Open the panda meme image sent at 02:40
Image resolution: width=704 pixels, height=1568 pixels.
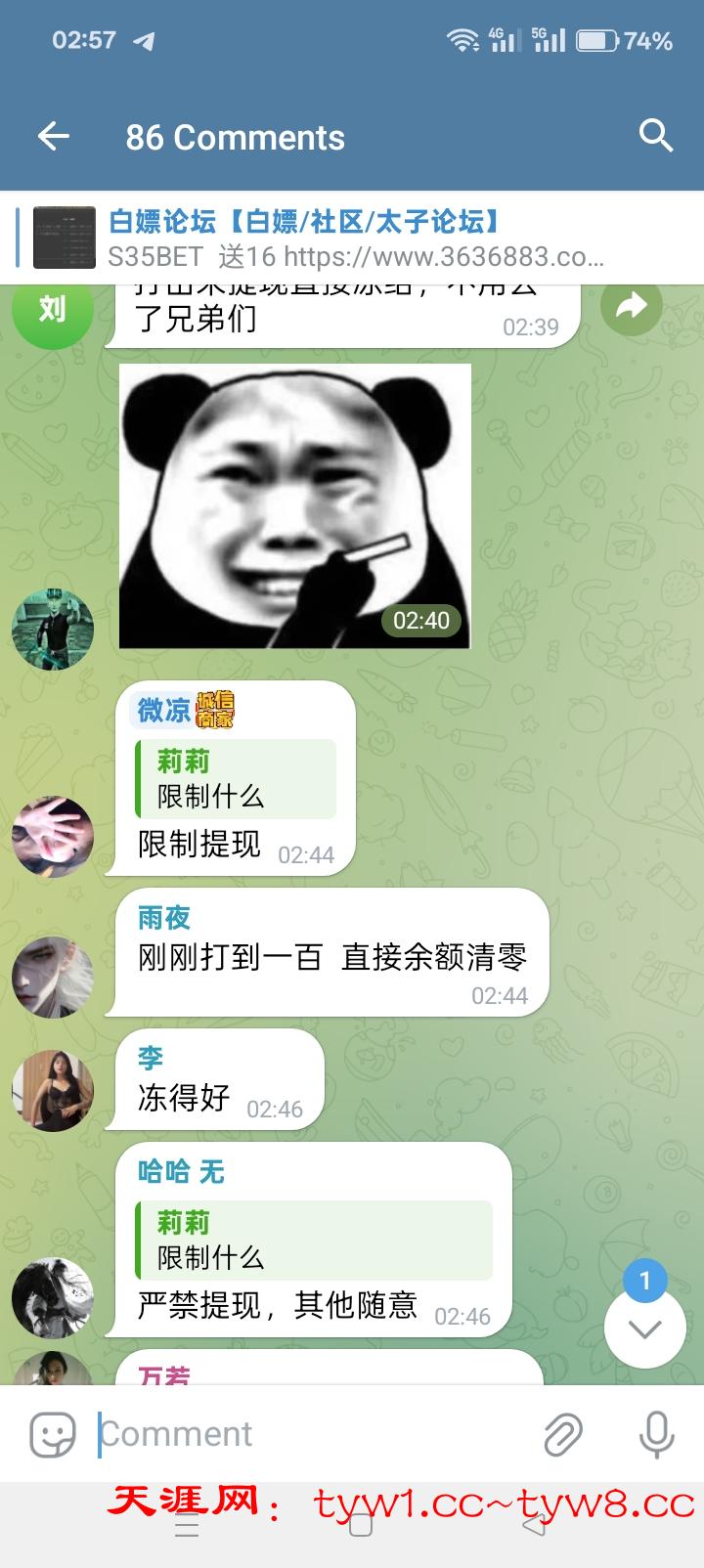coord(294,505)
